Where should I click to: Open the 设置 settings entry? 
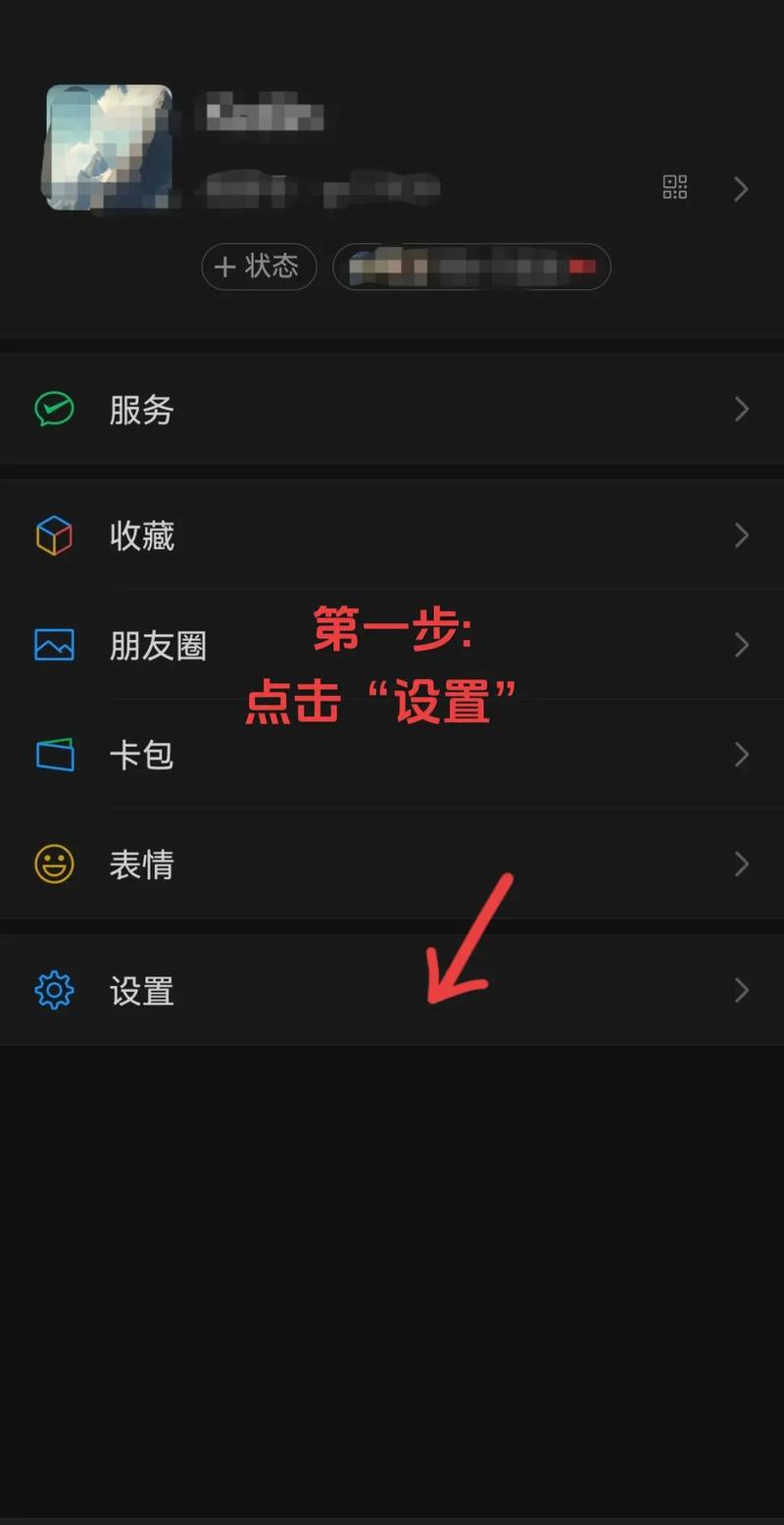pos(141,990)
